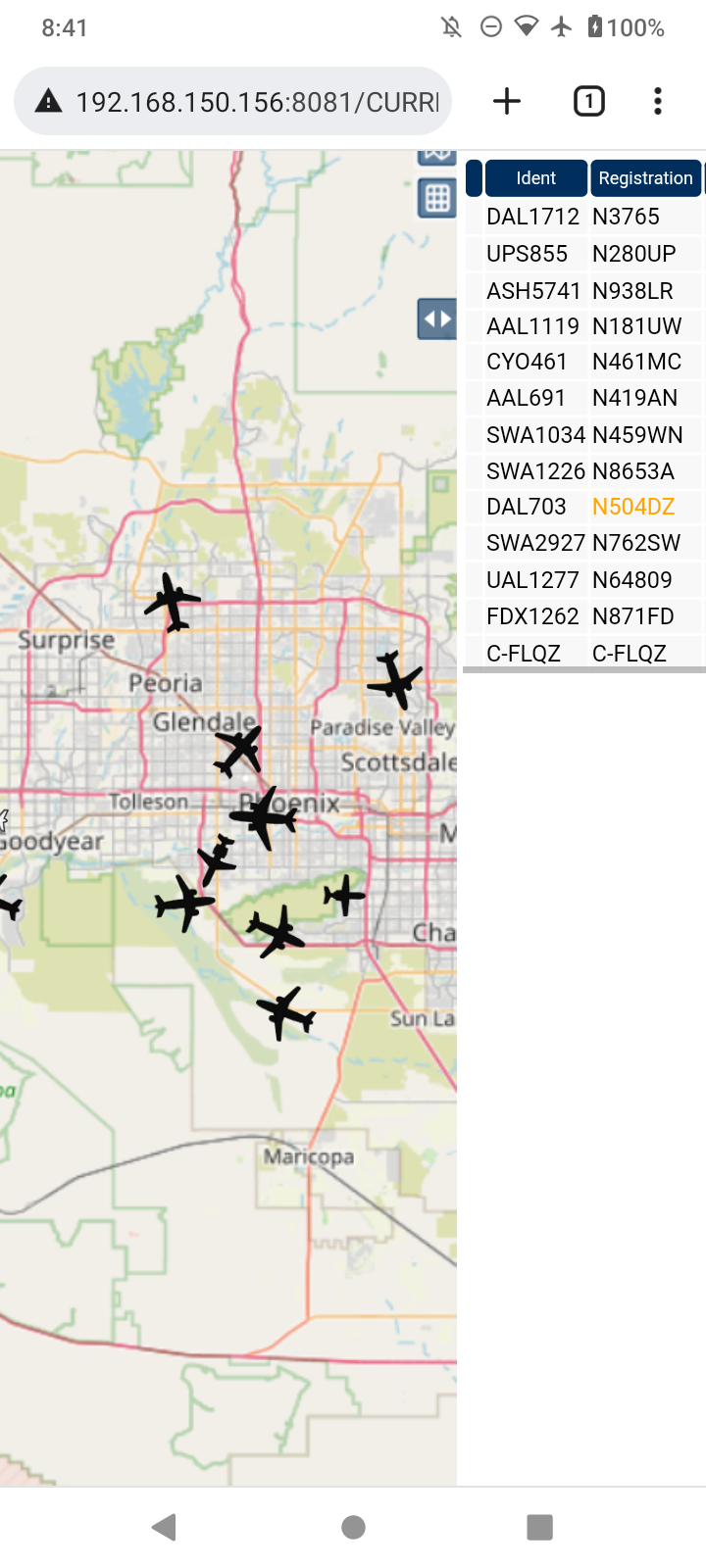Open the N504DZ registration link
The image size is (706, 1568).
click(633, 507)
